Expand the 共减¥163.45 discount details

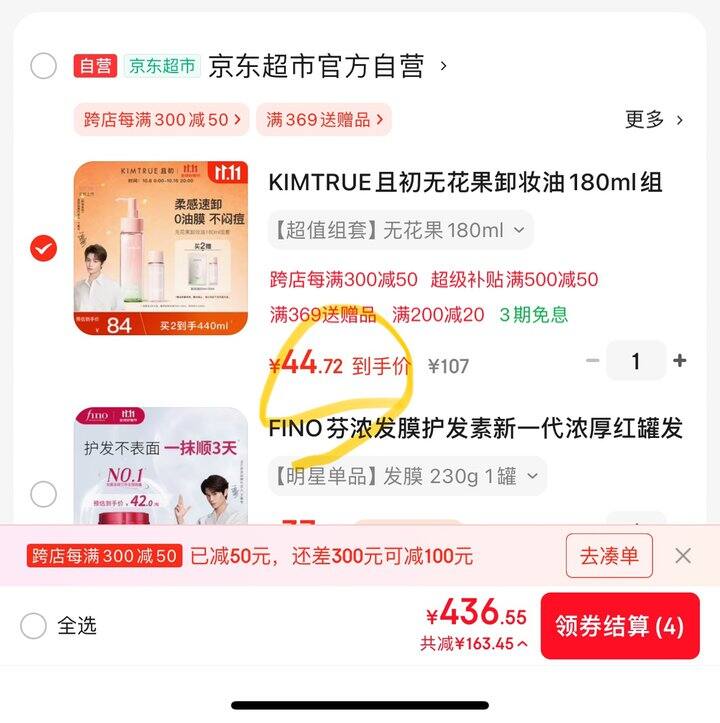(x=474, y=644)
